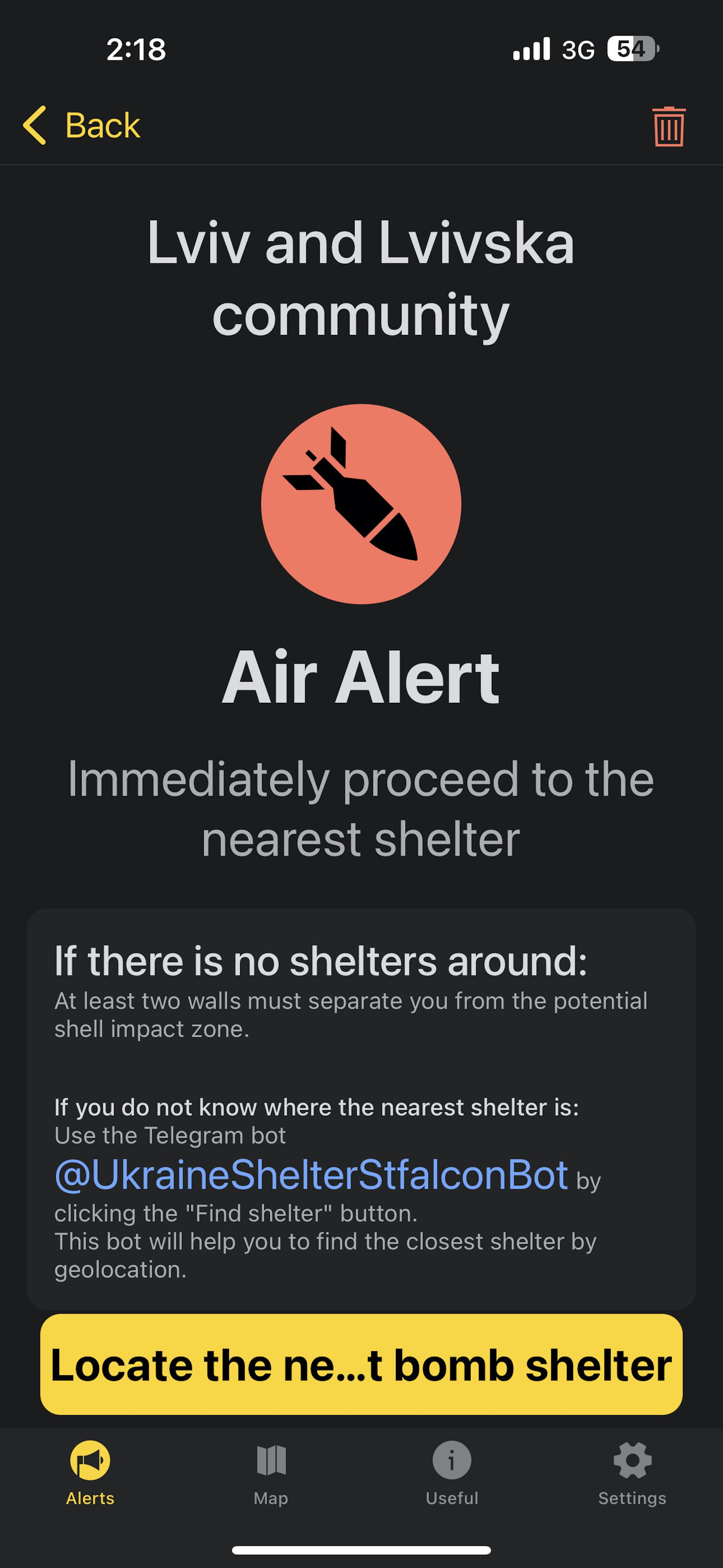
Task: Open the Useful info tab
Action: pos(452,1472)
